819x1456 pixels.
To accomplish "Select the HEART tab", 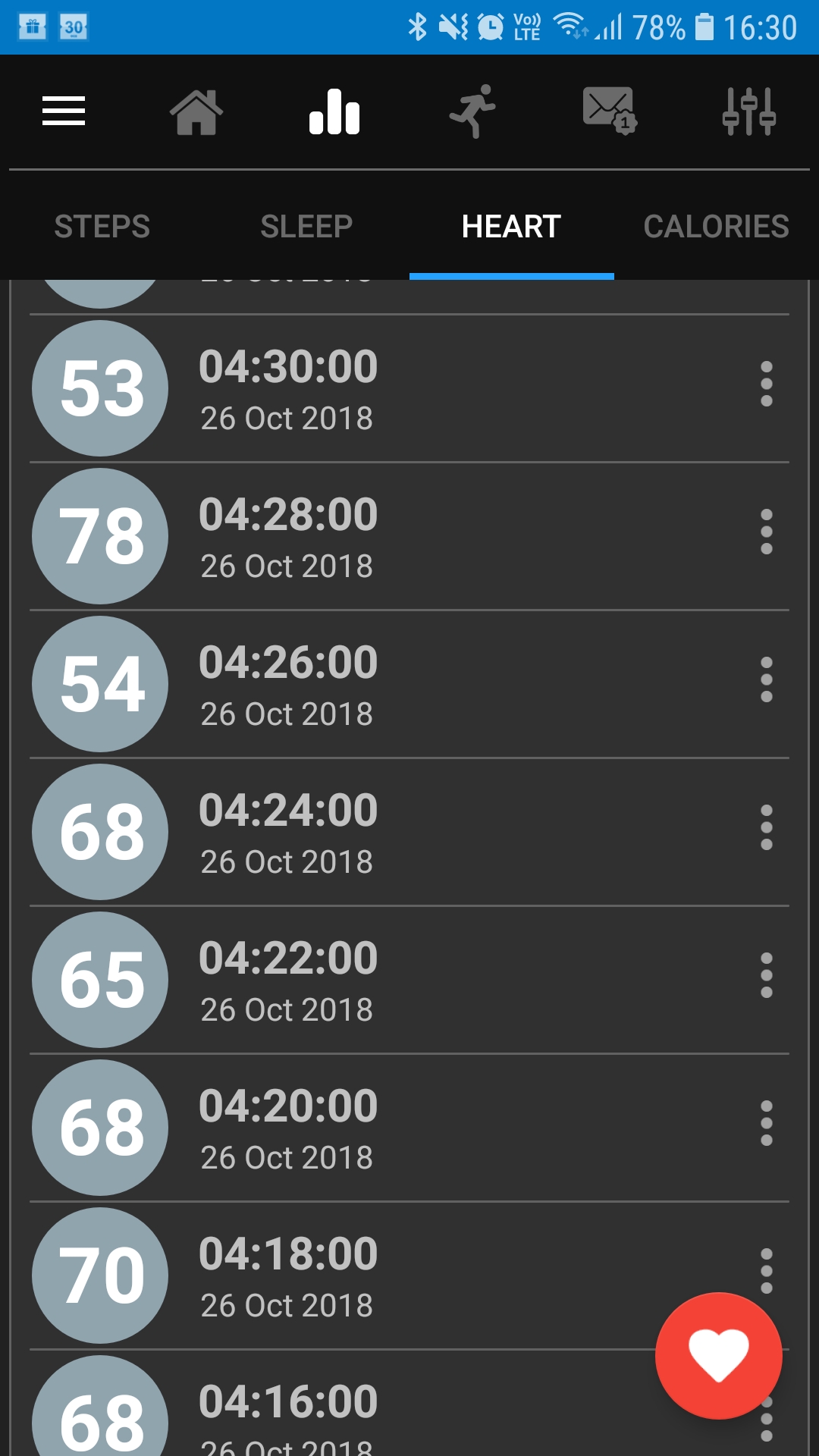I will point(512,227).
